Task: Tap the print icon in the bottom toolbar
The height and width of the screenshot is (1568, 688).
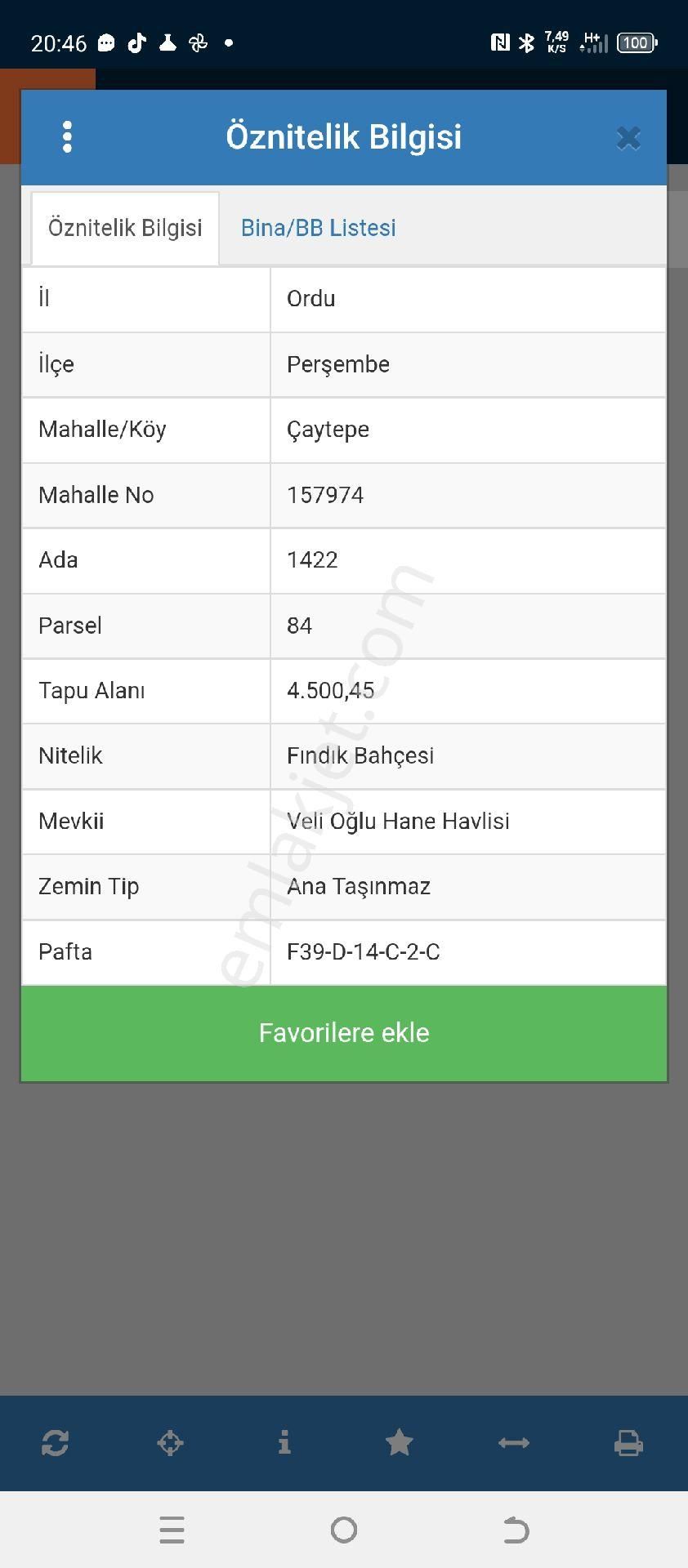Action: [628, 1443]
